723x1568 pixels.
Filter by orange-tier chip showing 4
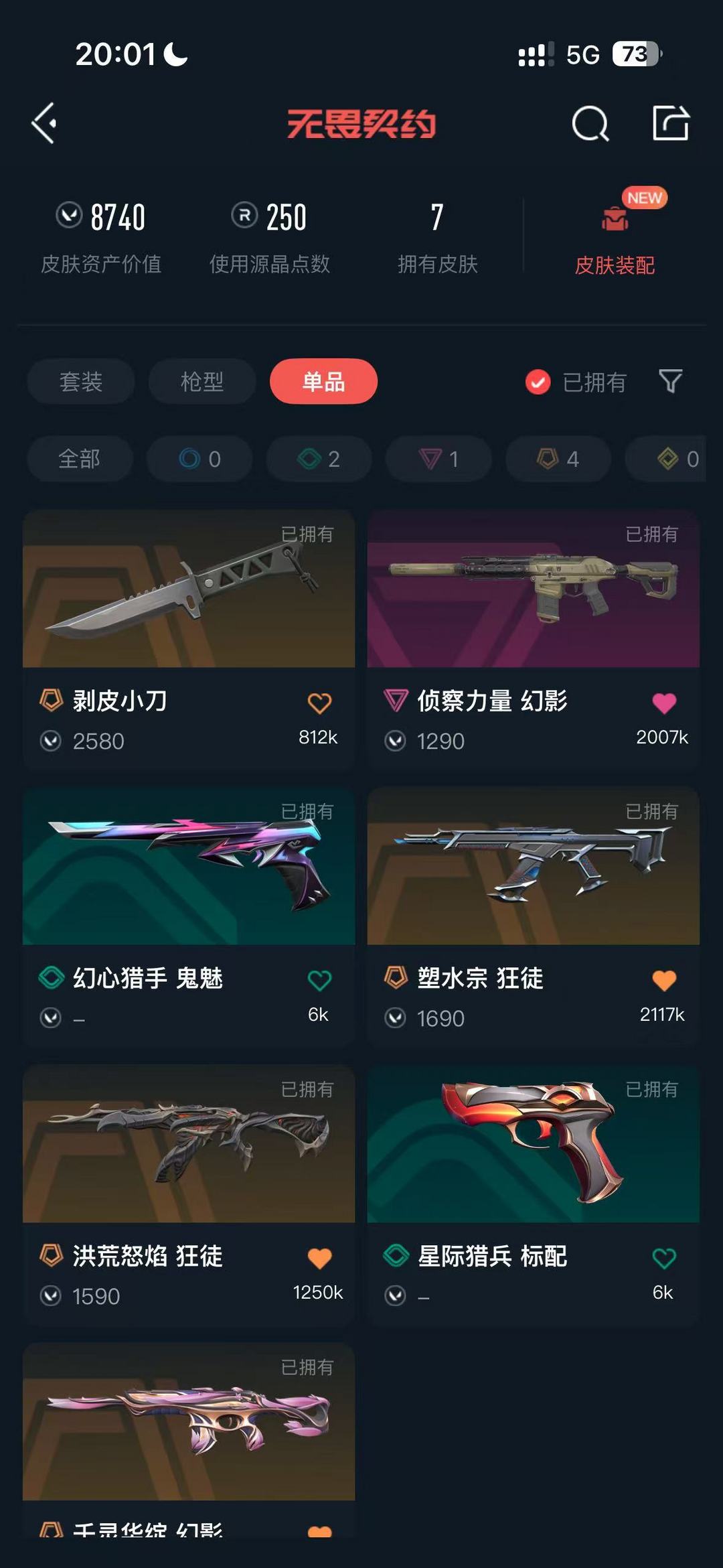(558, 459)
